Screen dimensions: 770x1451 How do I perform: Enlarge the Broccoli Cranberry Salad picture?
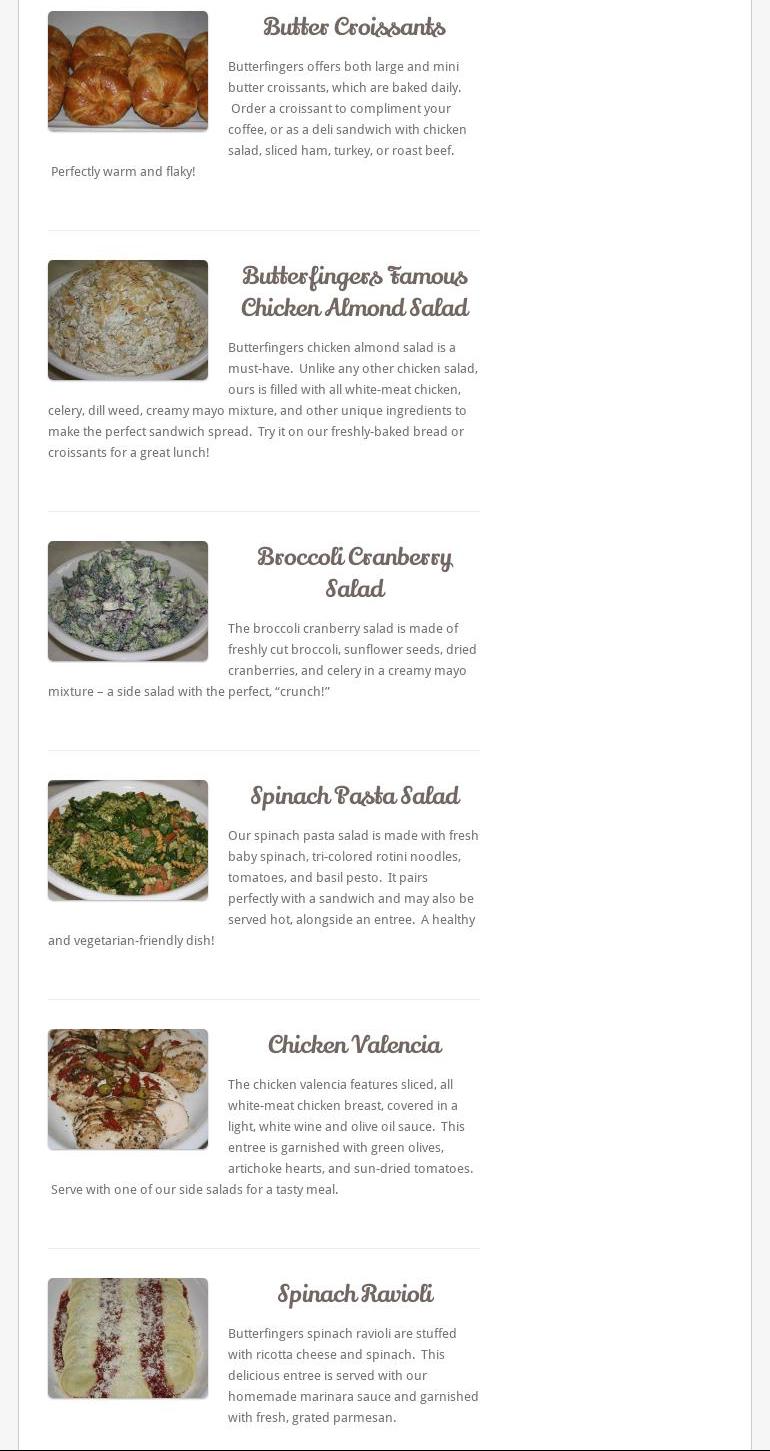point(128,601)
